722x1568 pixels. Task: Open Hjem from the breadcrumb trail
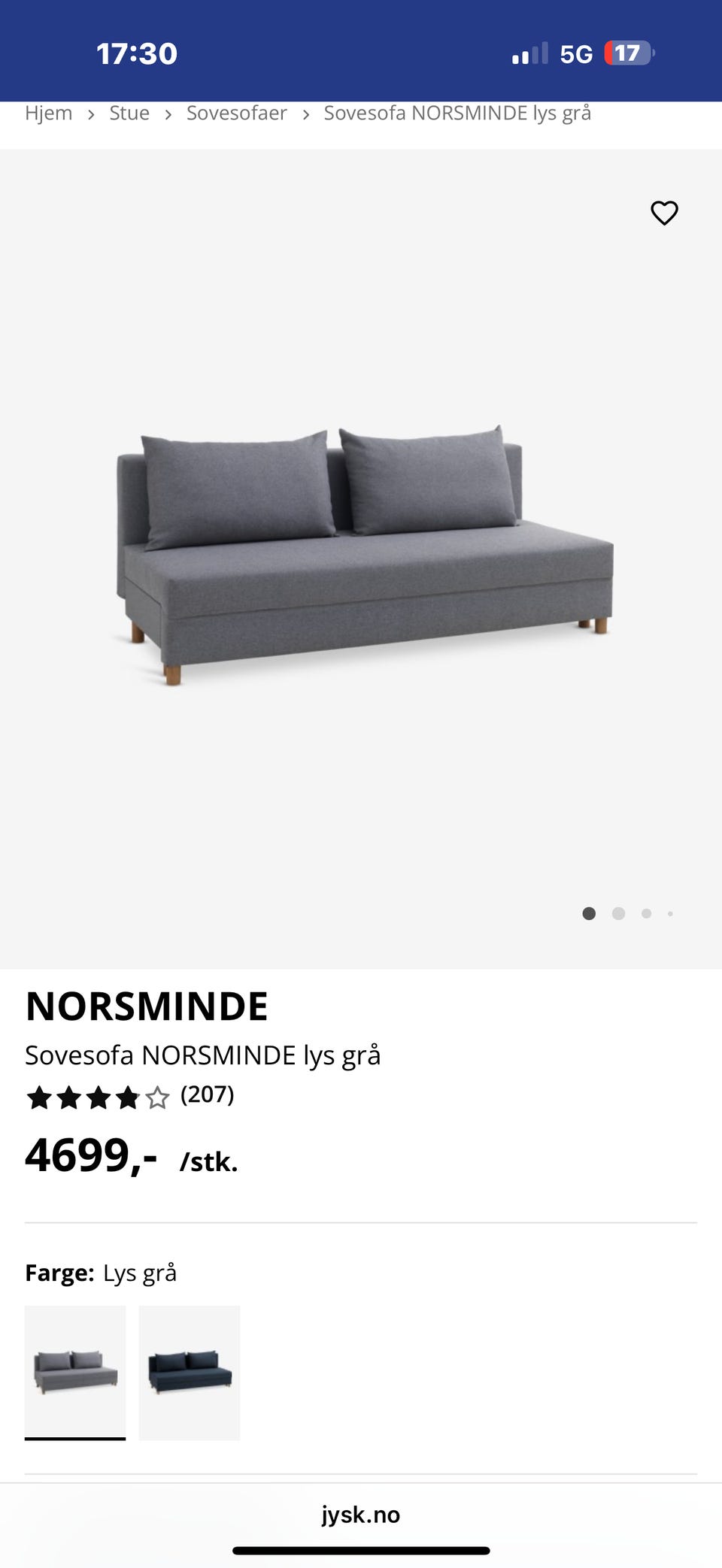[x=48, y=113]
